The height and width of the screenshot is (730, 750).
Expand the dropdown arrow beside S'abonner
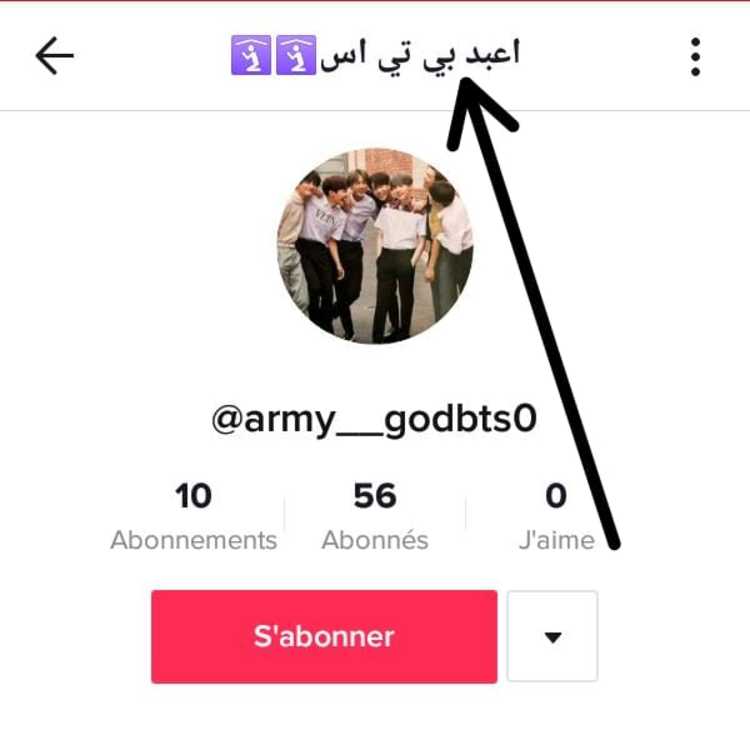point(552,637)
